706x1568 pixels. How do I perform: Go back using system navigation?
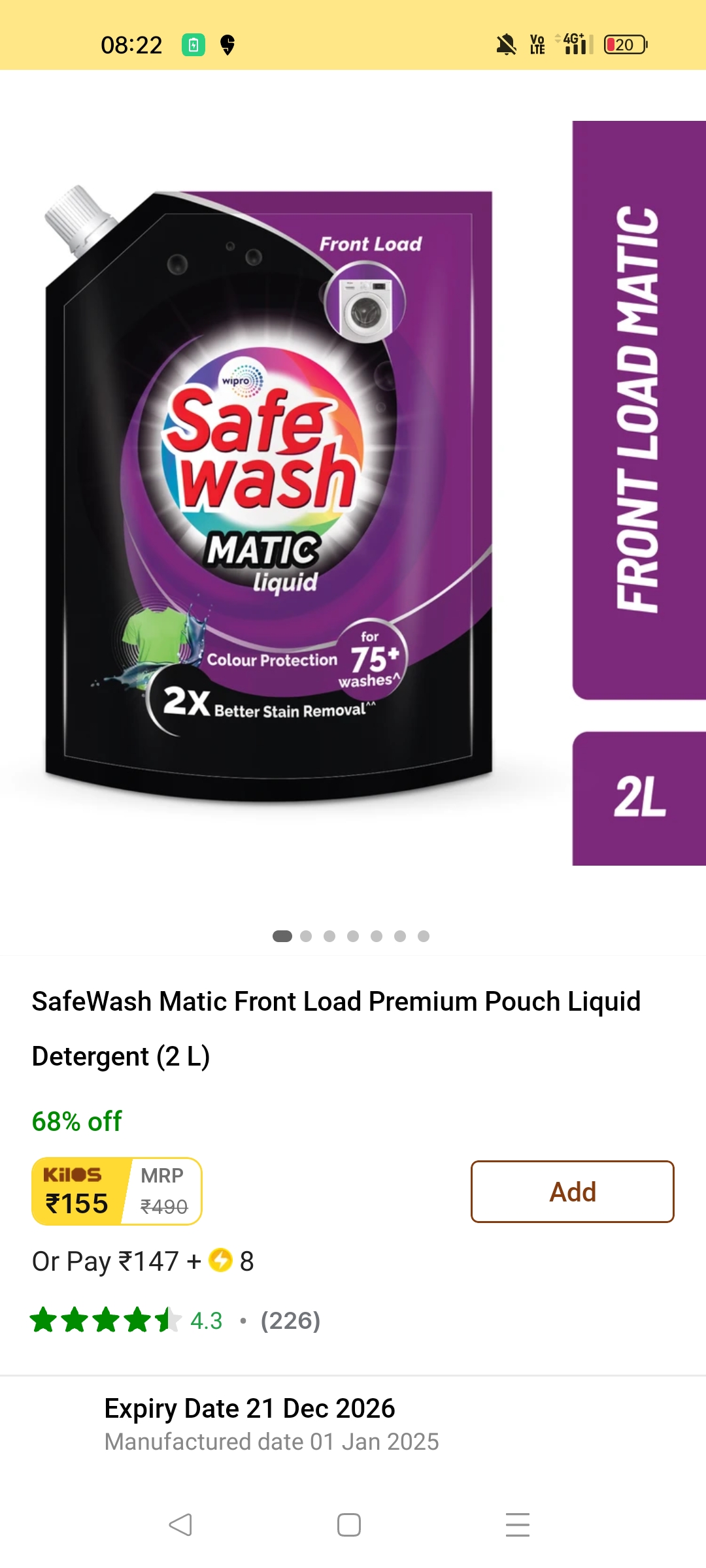coord(180,1525)
